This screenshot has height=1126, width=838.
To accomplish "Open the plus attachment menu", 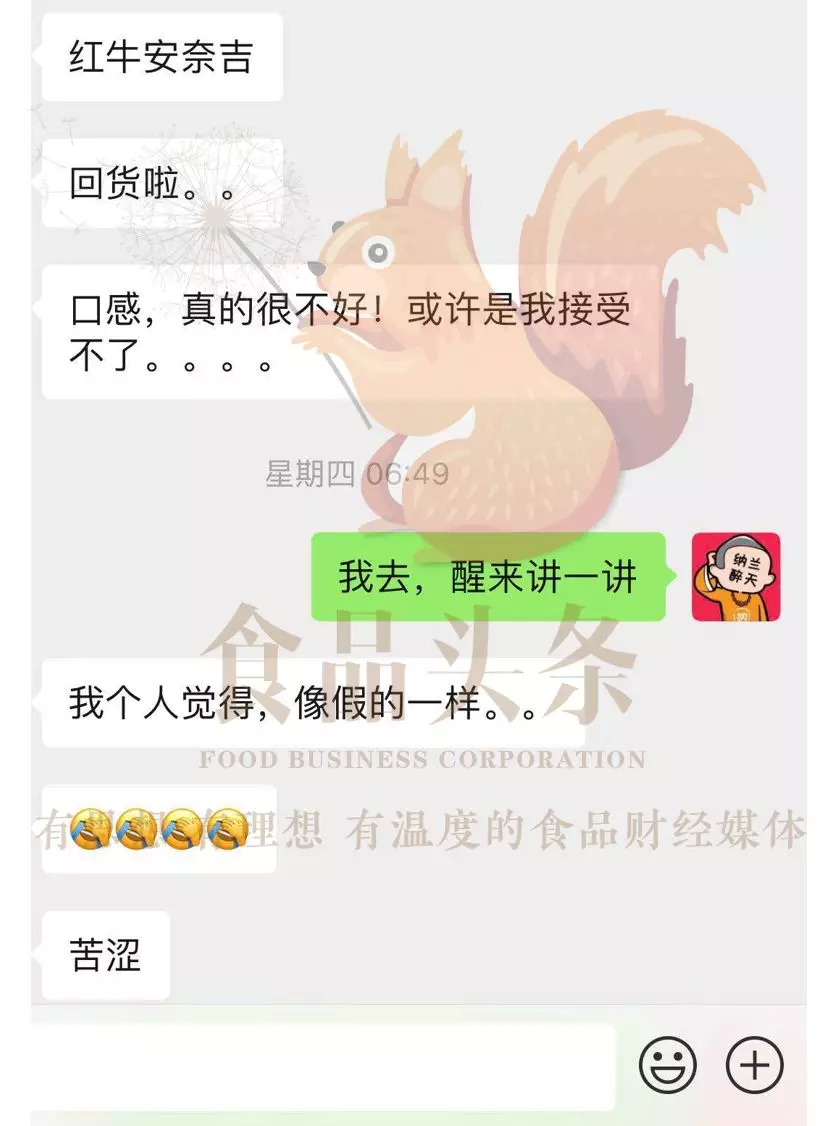I will (x=754, y=1065).
